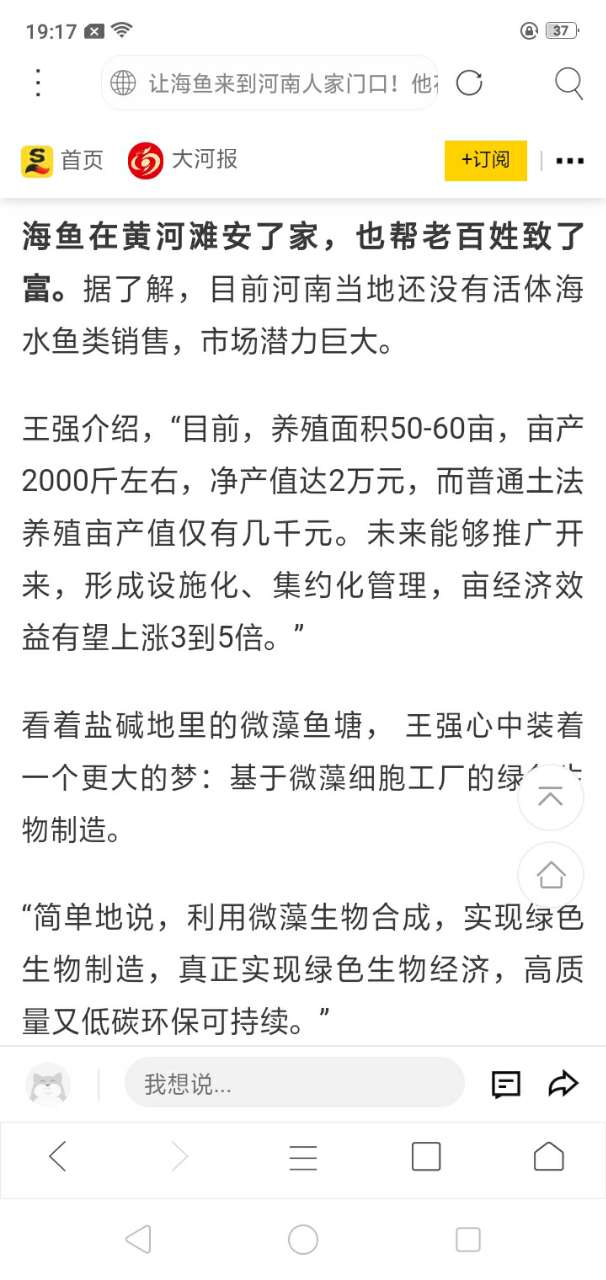Open the system recent apps
Viewport: 606px width, 1280px height.
pyautogui.click(x=468, y=1240)
